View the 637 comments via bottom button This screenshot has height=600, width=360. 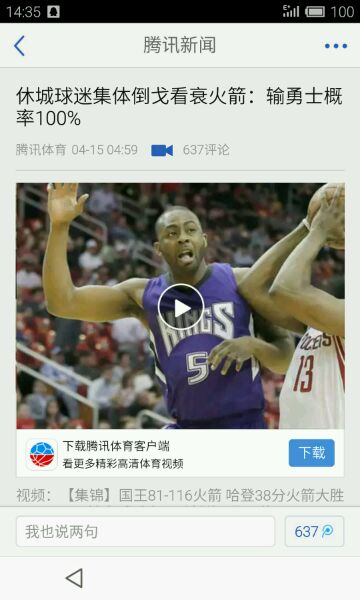pos(314,531)
